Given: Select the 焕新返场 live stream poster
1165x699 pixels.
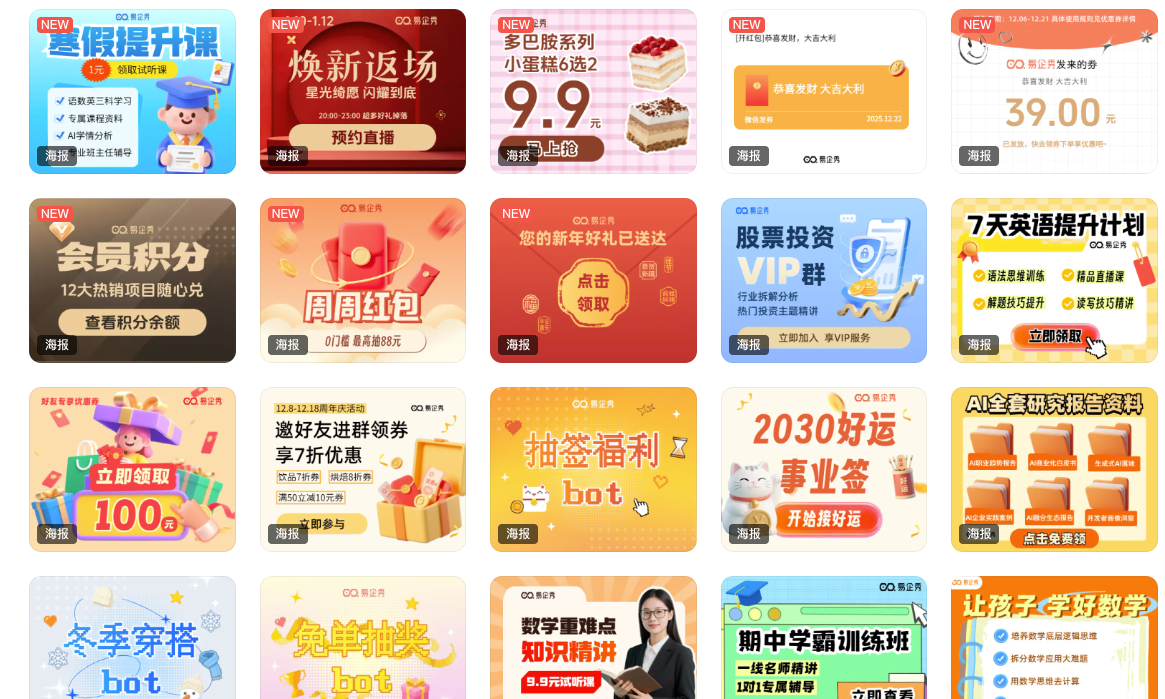Looking at the screenshot, I should point(362,92).
